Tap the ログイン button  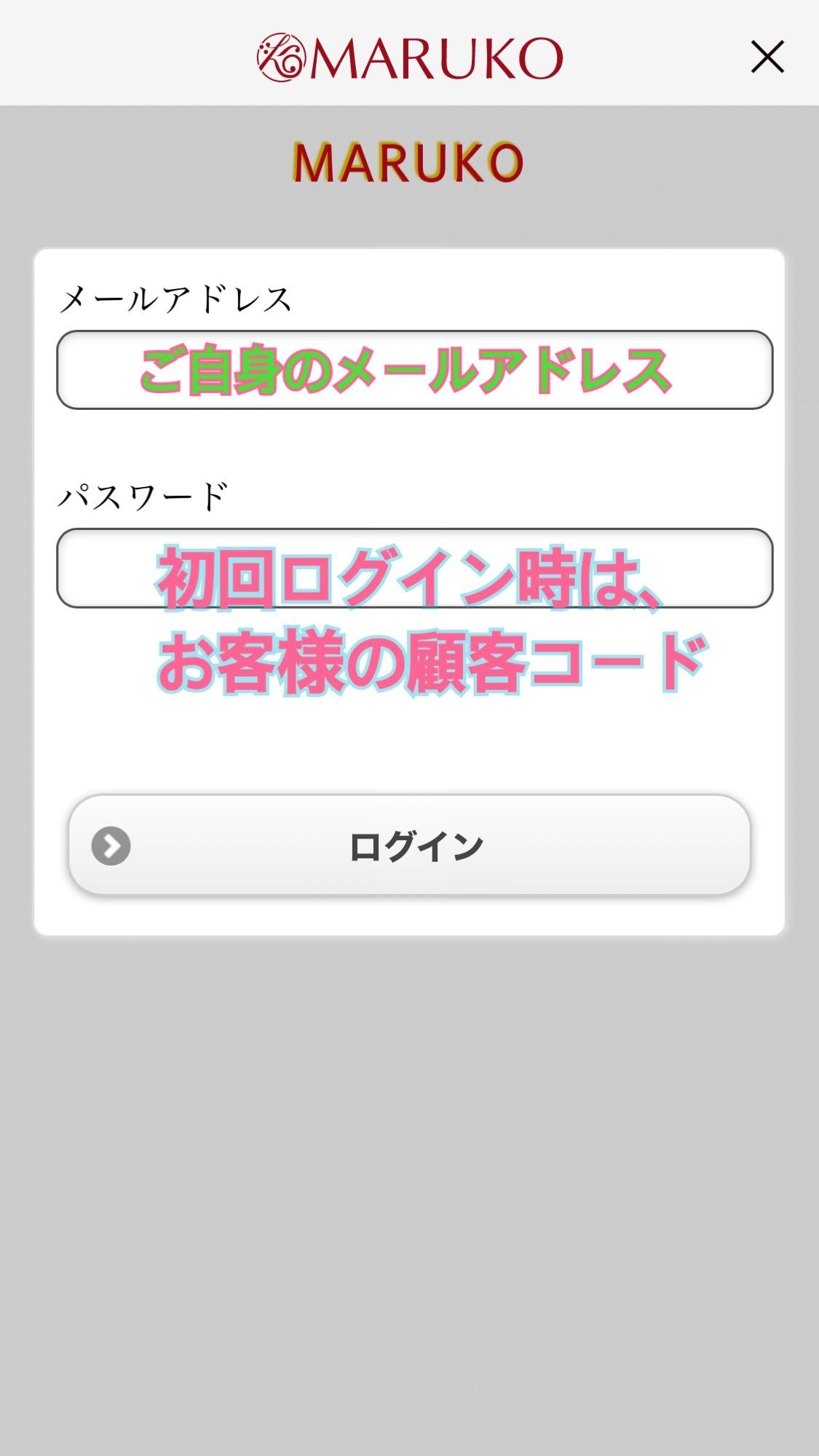pyautogui.click(x=409, y=845)
